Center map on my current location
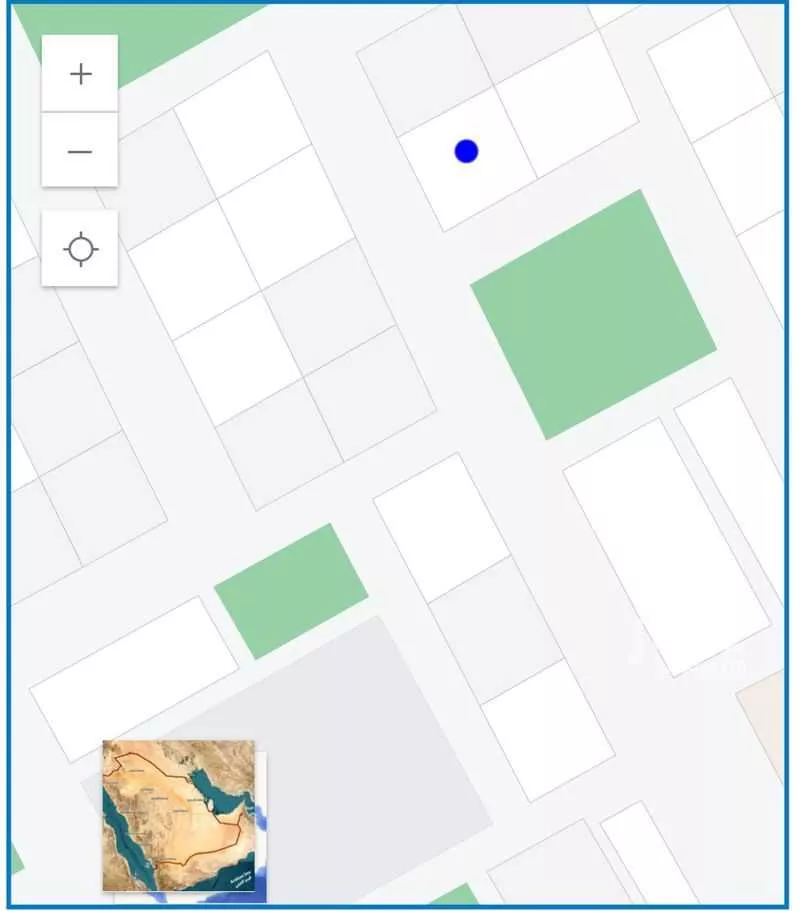This screenshot has height=911, width=800. (x=80, y=248)
